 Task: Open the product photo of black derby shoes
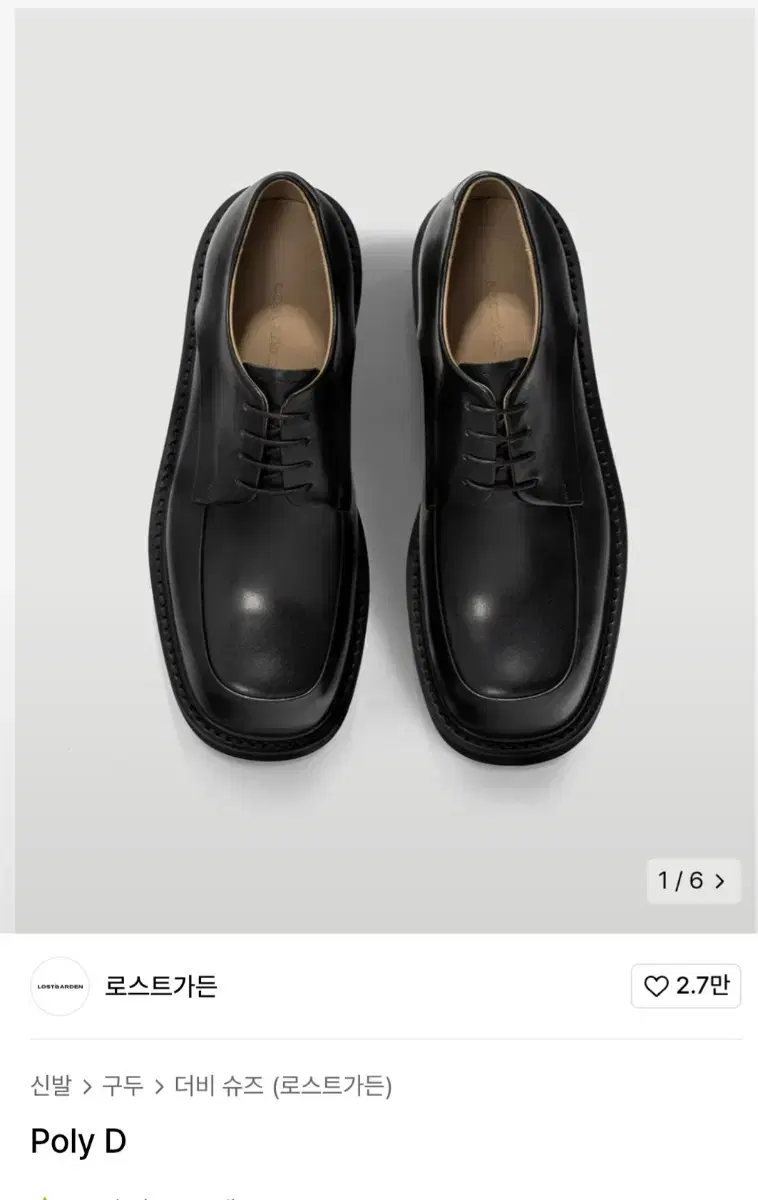[385, 470]
